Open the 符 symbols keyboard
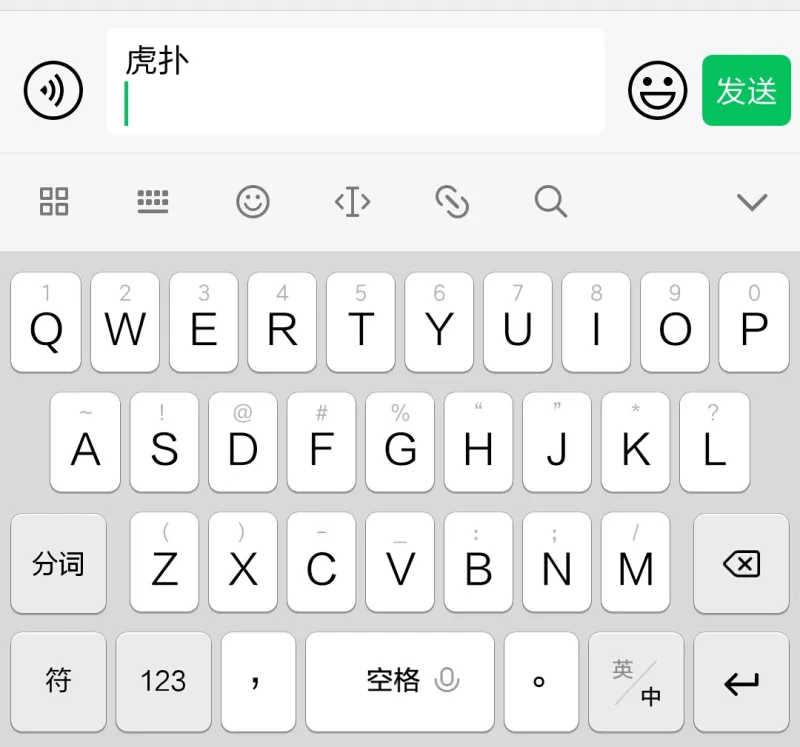 point(58,682)
